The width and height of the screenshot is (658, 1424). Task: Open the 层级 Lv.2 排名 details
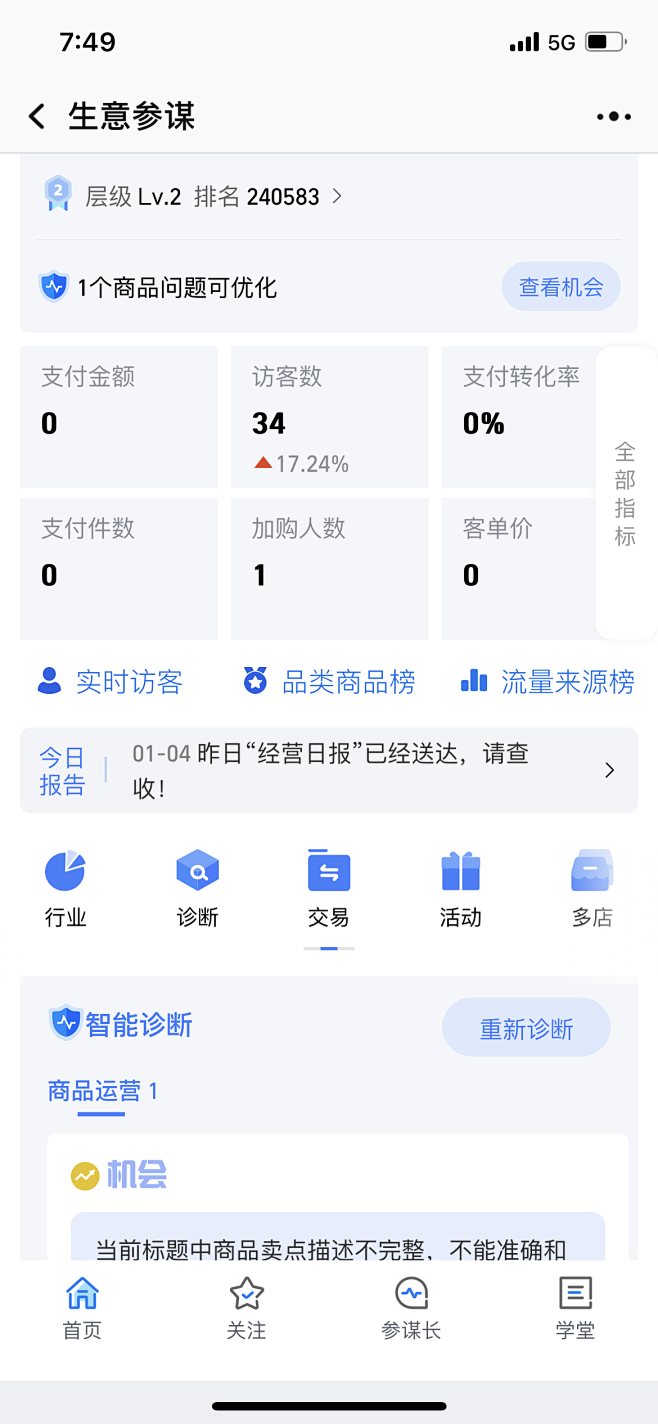(194, 196)
